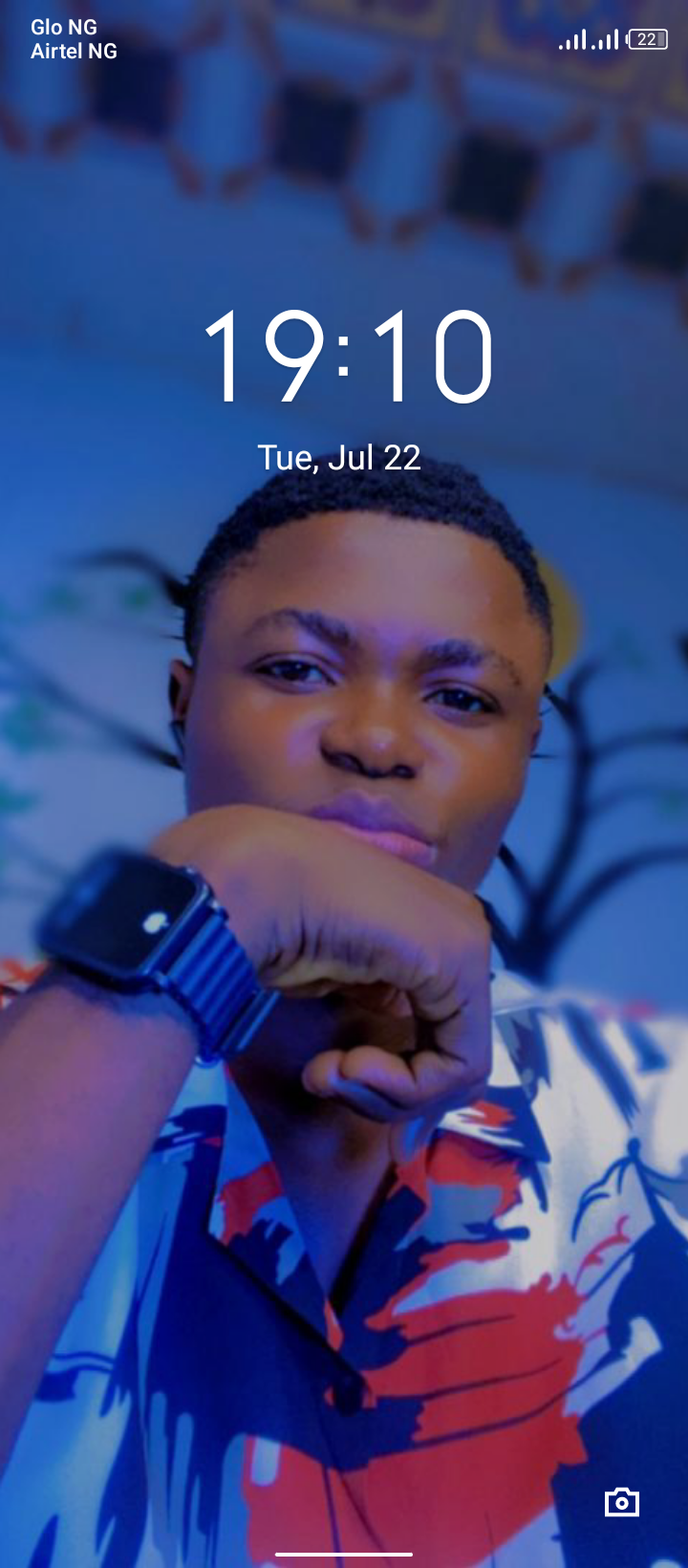The height and width of the screenshot is (1568, 688).
Task: Open the camera shortcut icon
Action: click(x=622, y=1502)
